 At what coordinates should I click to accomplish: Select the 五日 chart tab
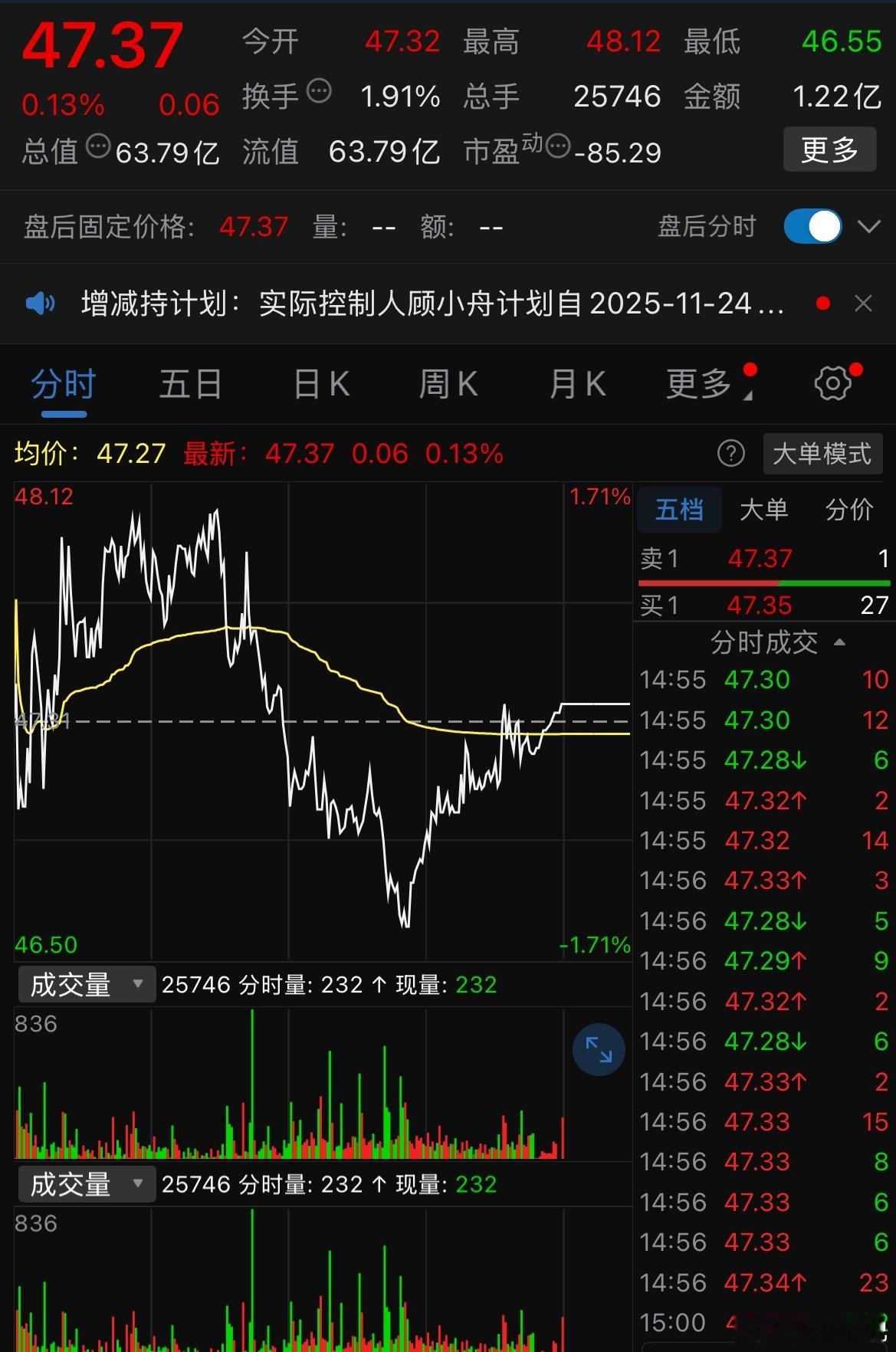coord(190,385)
